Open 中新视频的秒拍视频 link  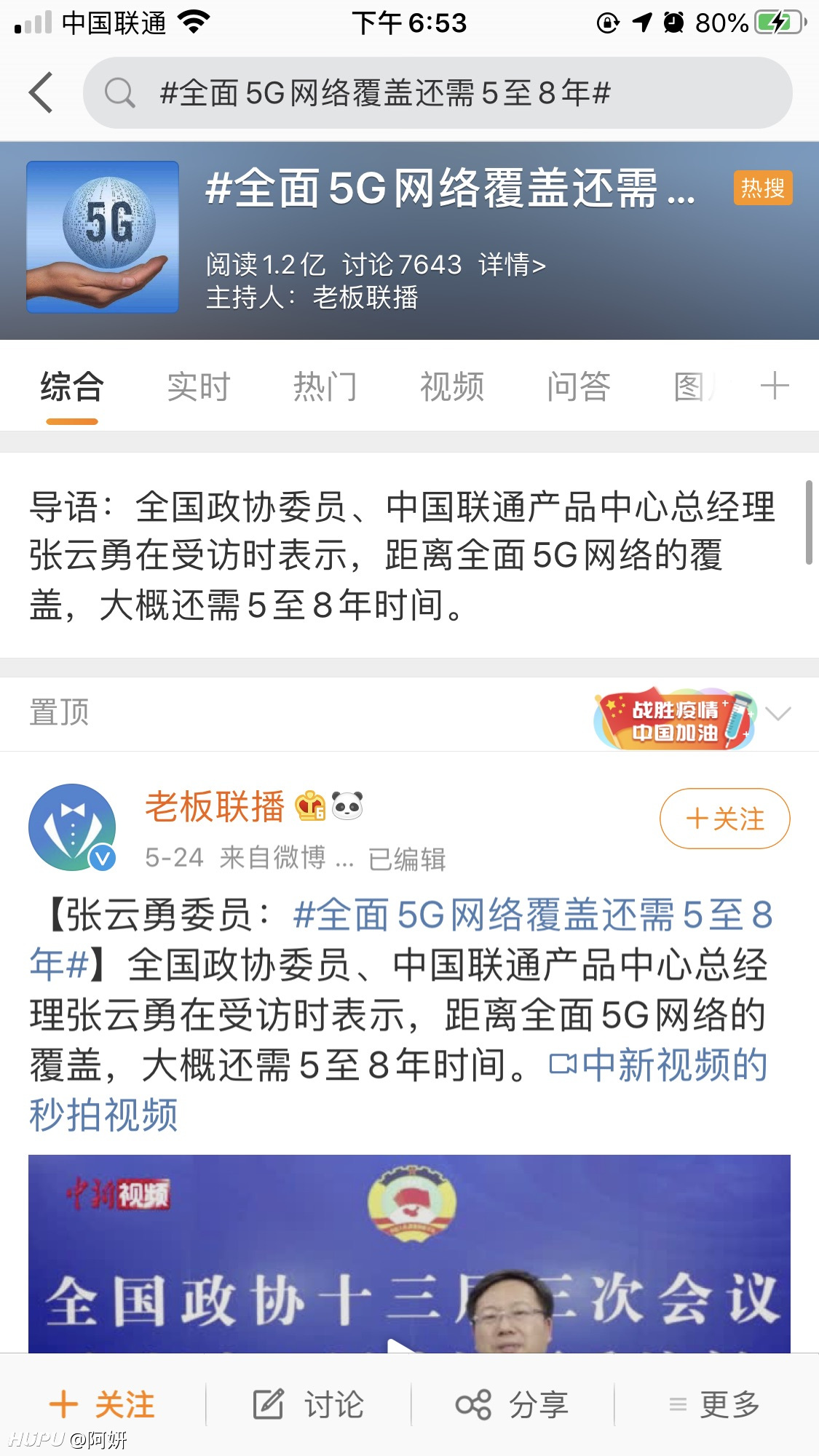(x=398, y=1089)
